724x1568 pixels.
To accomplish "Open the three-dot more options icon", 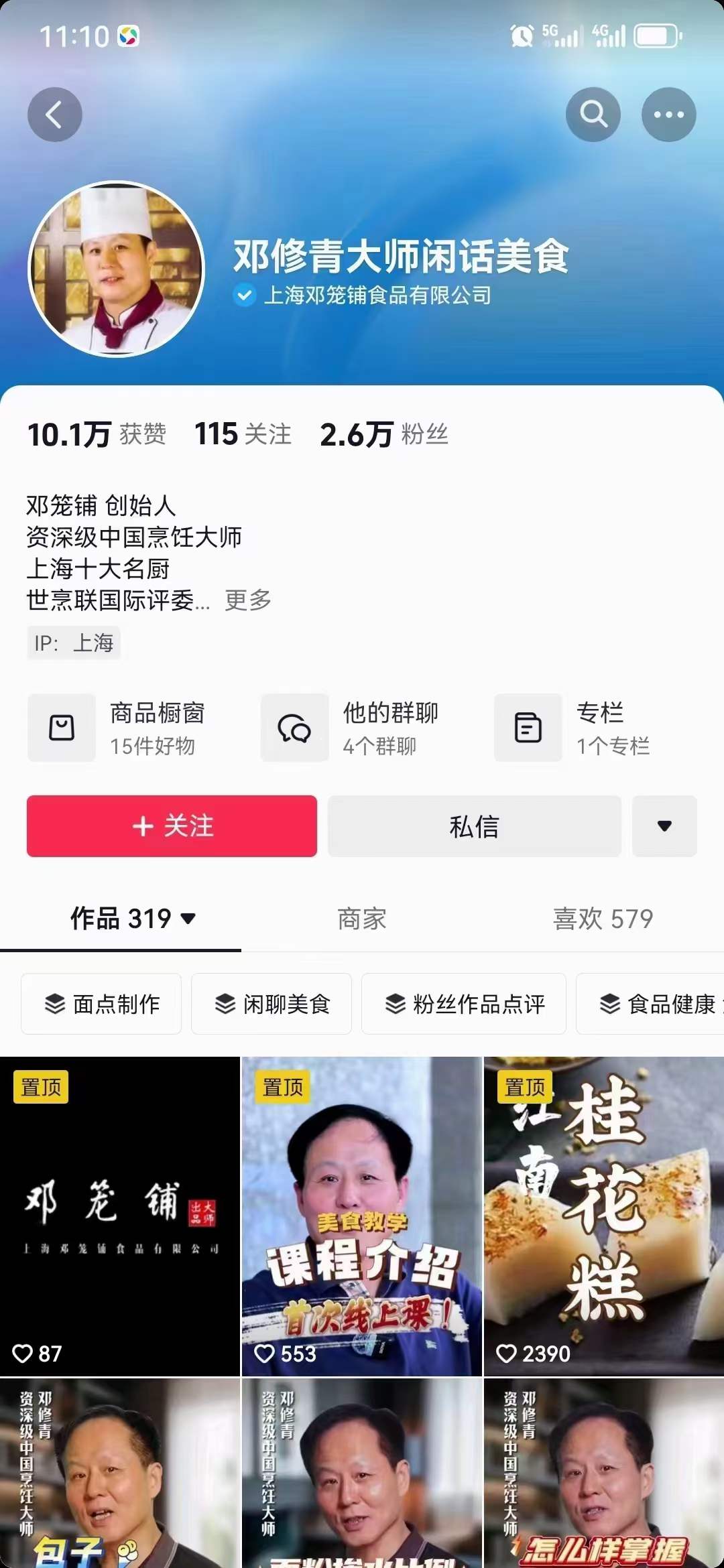I will 668,114.
